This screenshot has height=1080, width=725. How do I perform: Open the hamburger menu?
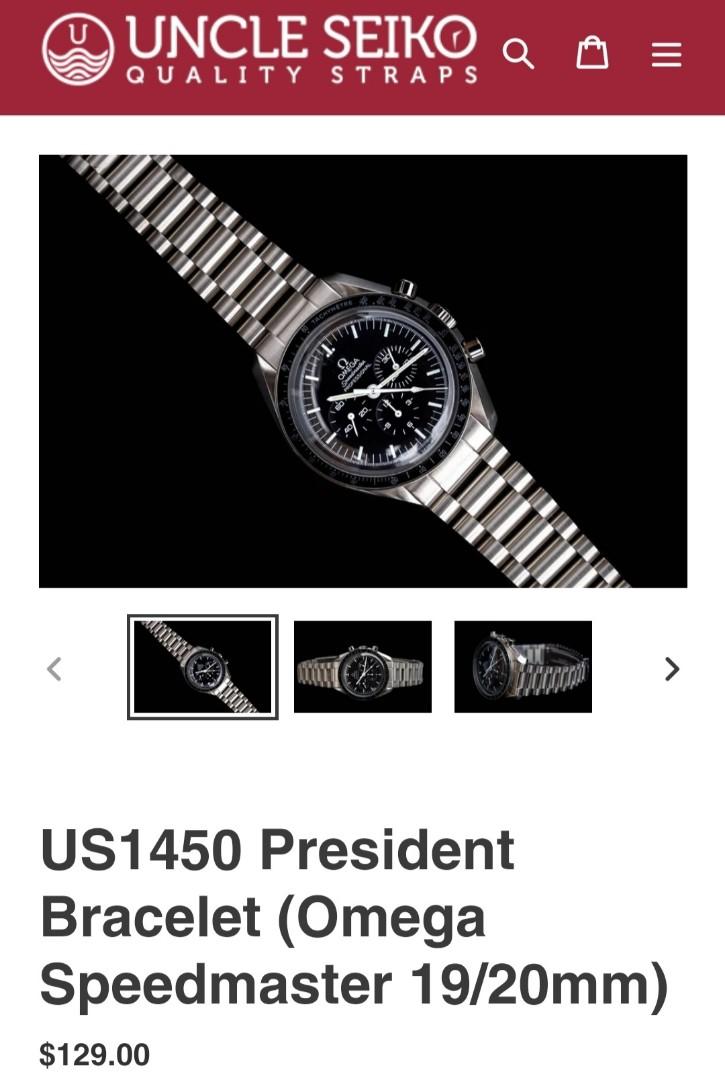click(x=666, y=53)
